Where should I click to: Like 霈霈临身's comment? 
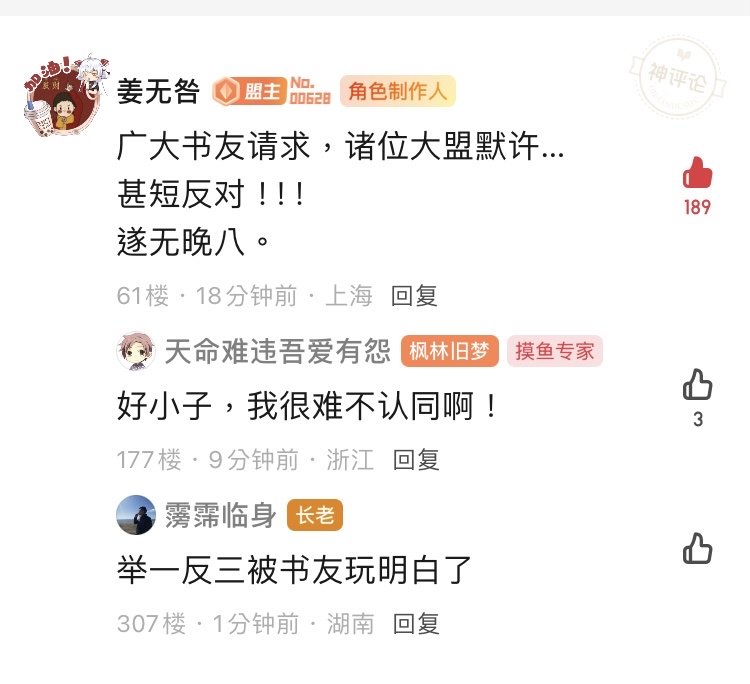(697, 548)
